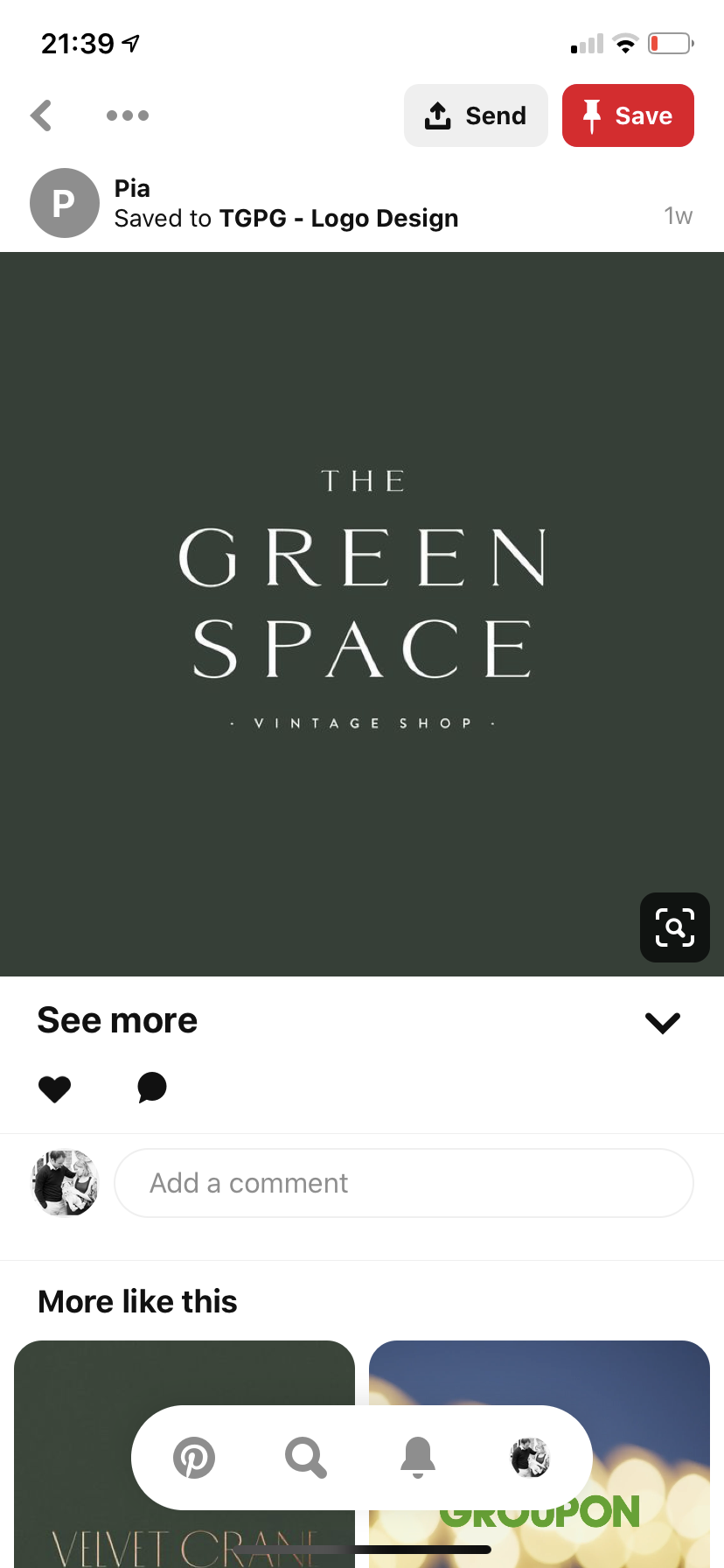Open the comment bubble icon
The height and width of the screenshot is (1568, 724).
pos(152,1088)
